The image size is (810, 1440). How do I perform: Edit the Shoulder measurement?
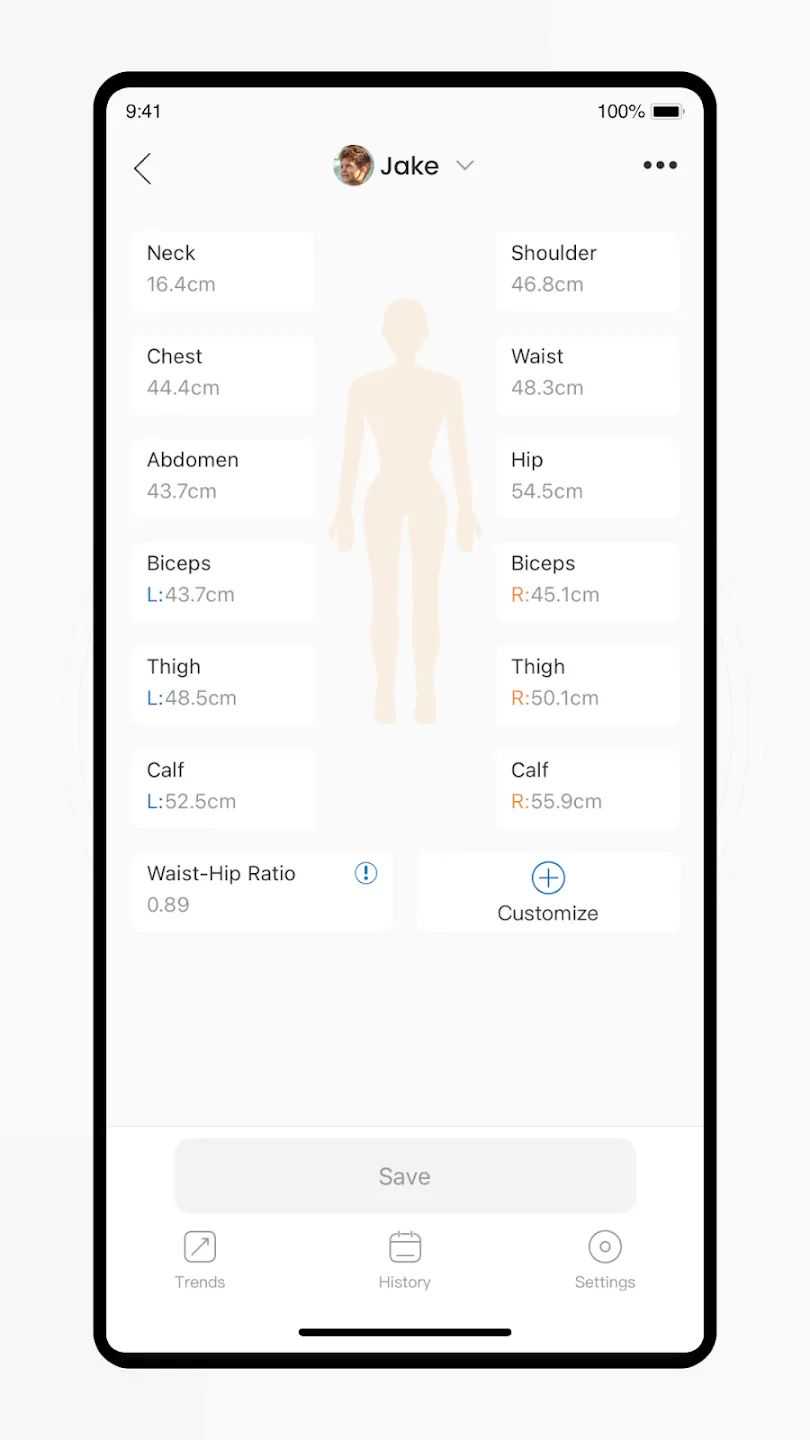587,269
